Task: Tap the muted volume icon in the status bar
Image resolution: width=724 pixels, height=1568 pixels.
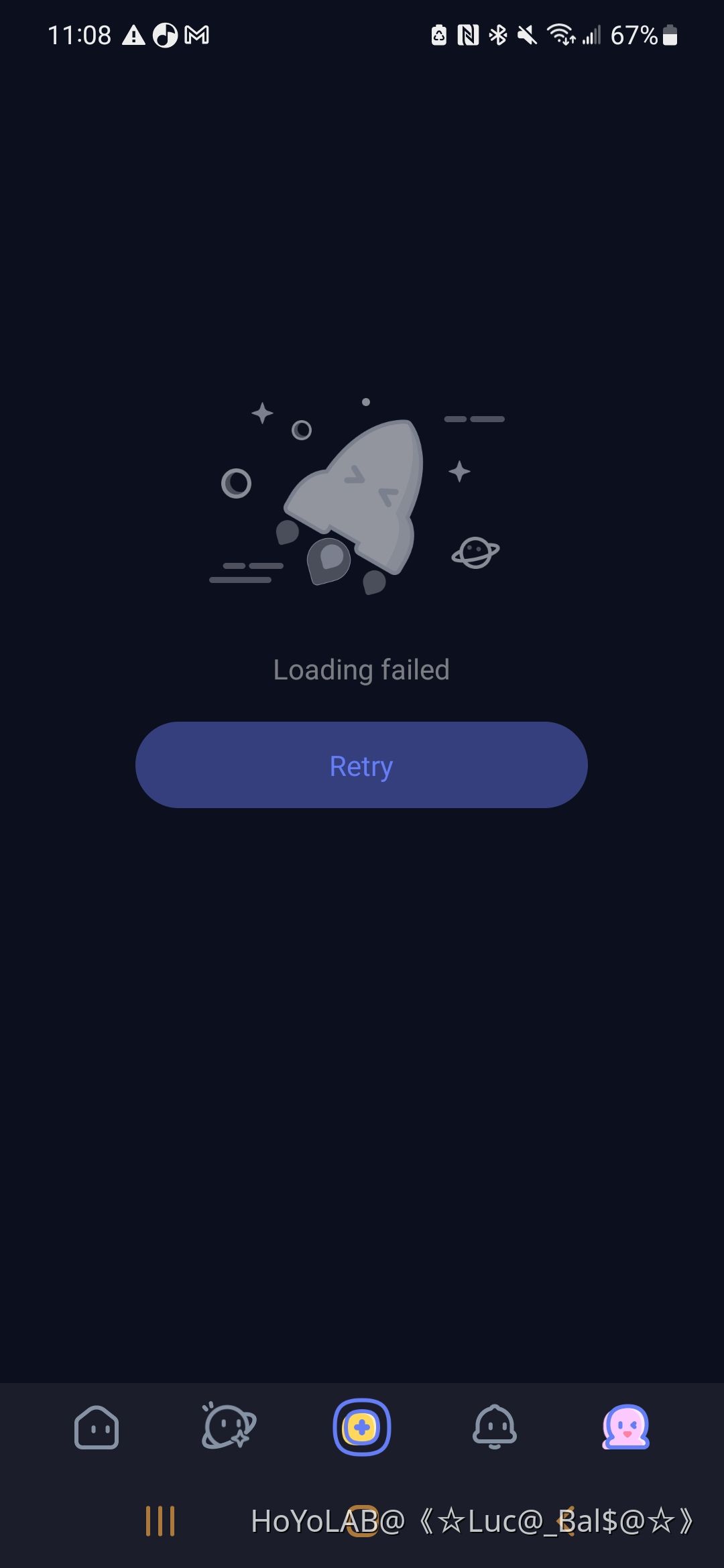Action: (x=527, y=35)
